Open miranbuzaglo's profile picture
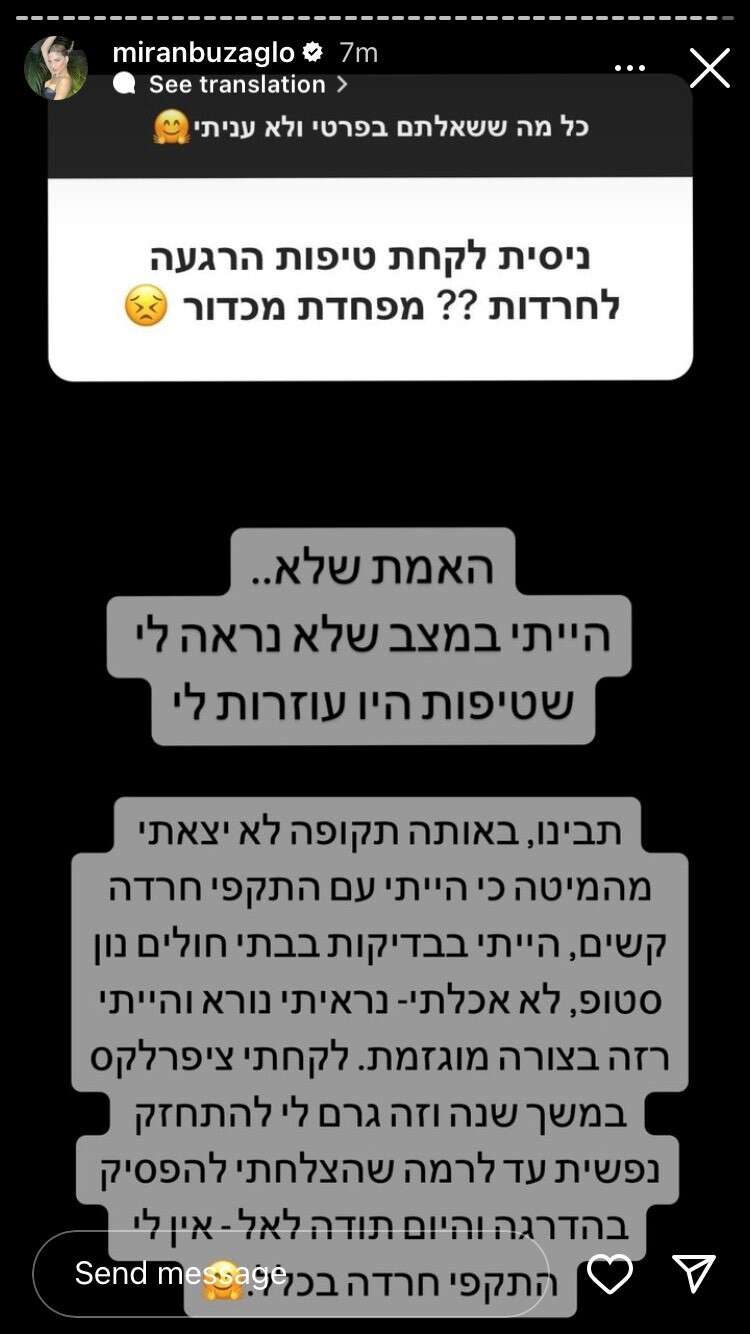 coord(55,68)
